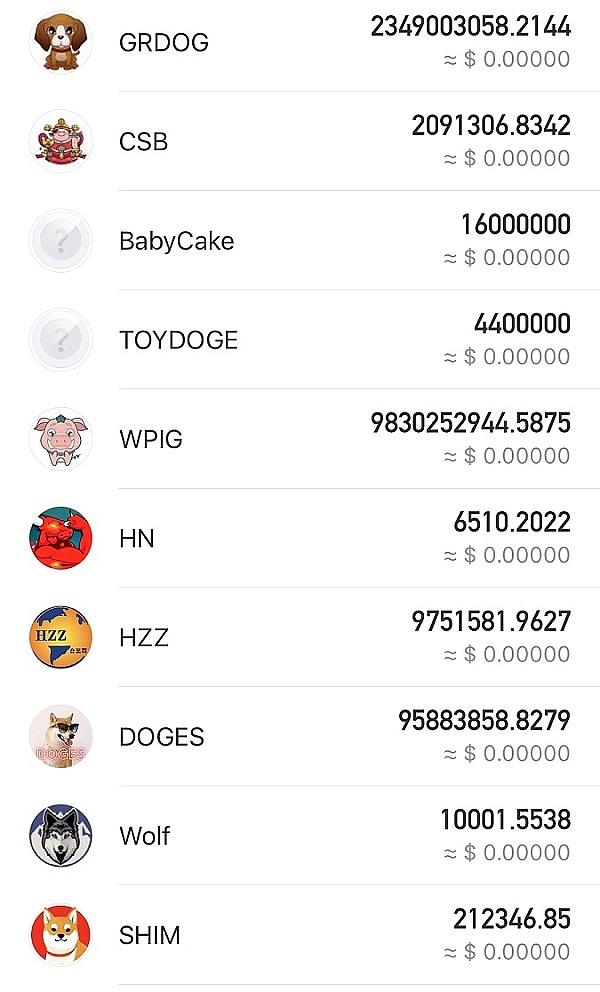Open the CSB token details
600x992 pixels.
coord(300,142)
